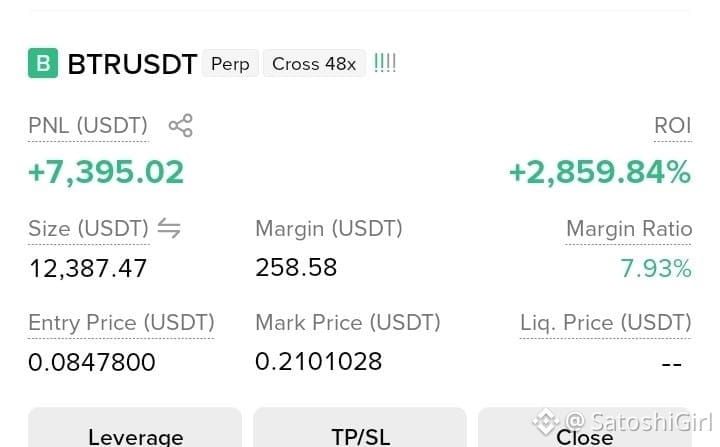Open the BTRUSDT contract
Viewport: 720px width, 447px height.
tap(132, 63)
